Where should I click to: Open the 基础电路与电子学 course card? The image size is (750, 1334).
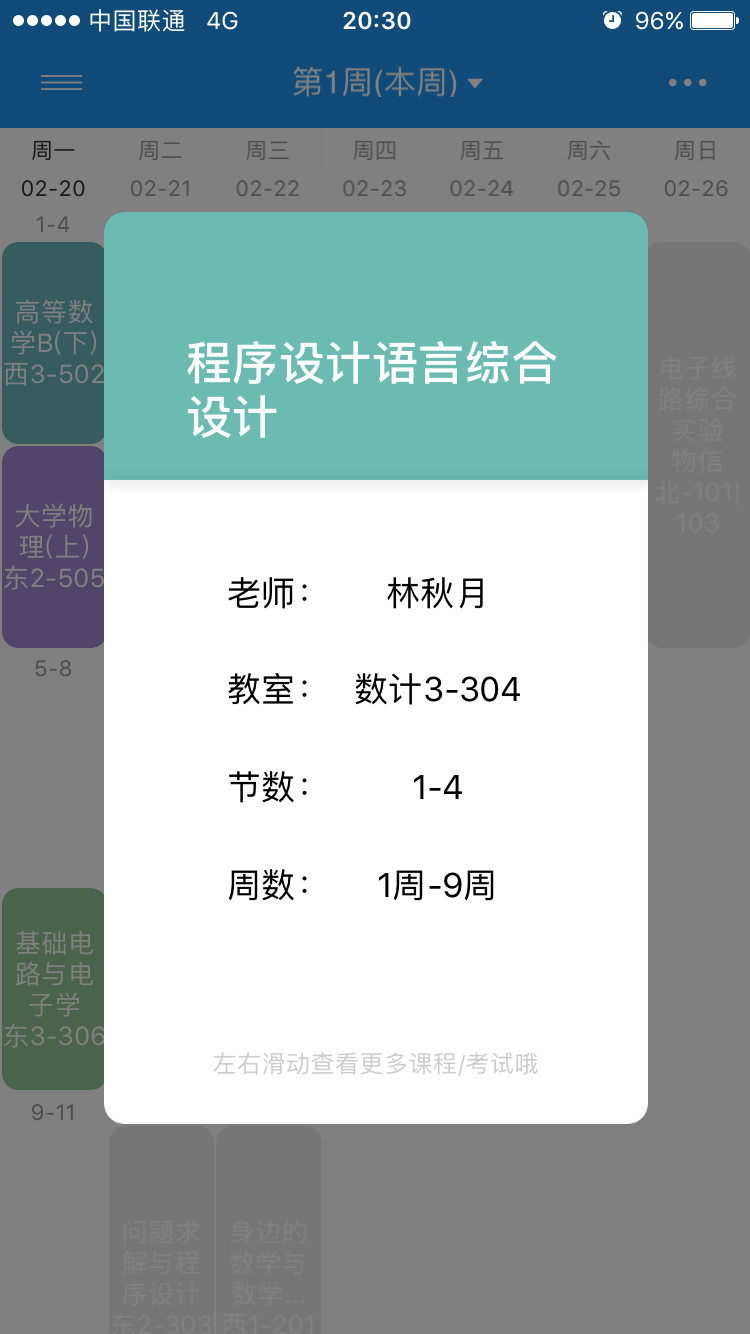click(x=54, y=989)
